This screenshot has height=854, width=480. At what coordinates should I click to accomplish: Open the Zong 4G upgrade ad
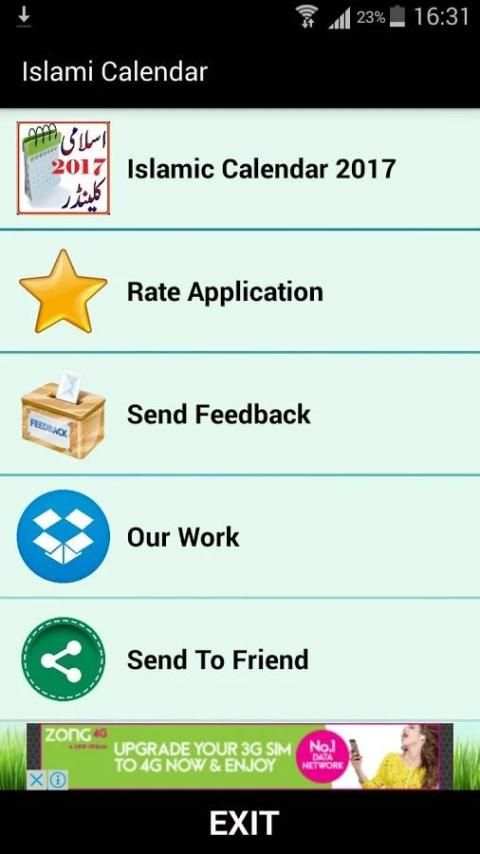[240, 756]
